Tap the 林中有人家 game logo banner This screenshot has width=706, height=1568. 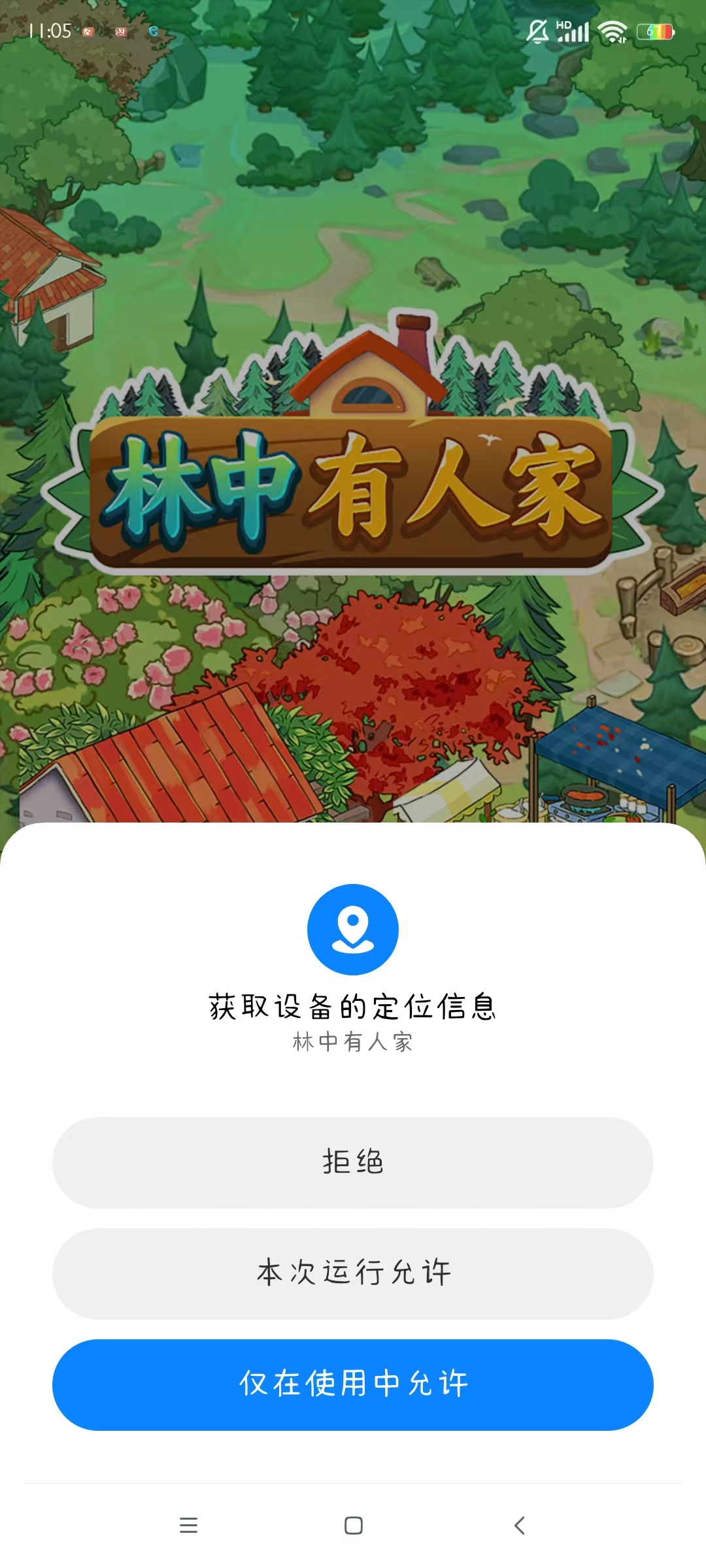(353, 483)
